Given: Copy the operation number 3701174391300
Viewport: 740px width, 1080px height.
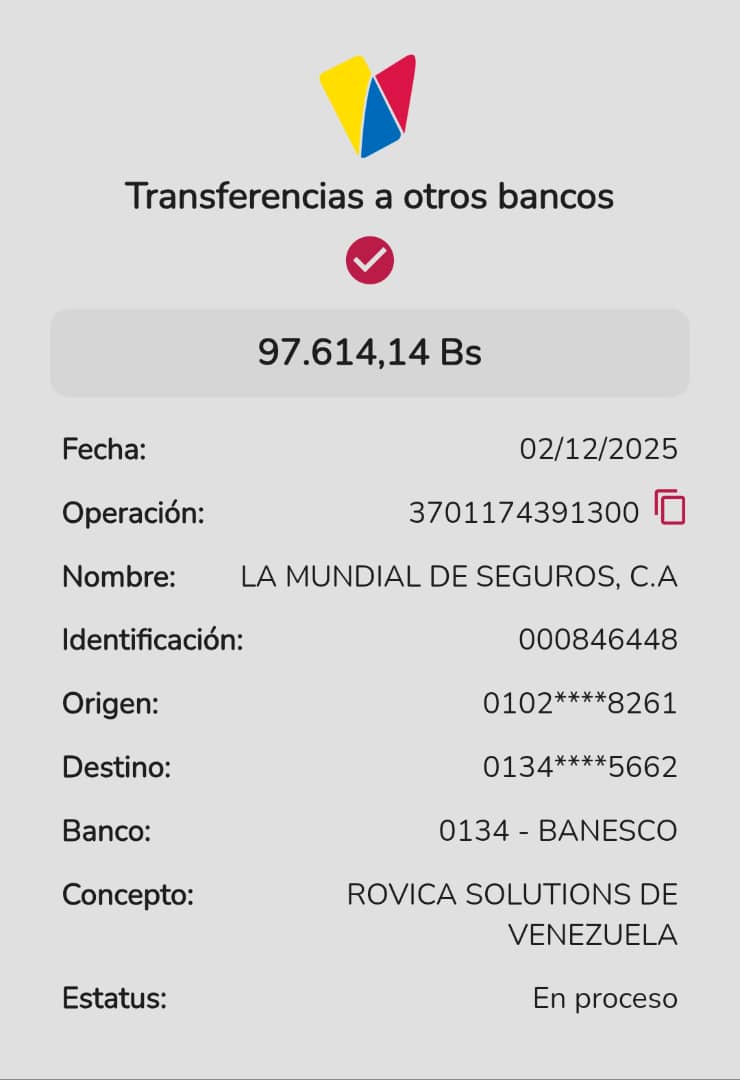Looking at the screenshot, I should click(x=670, y=508).
